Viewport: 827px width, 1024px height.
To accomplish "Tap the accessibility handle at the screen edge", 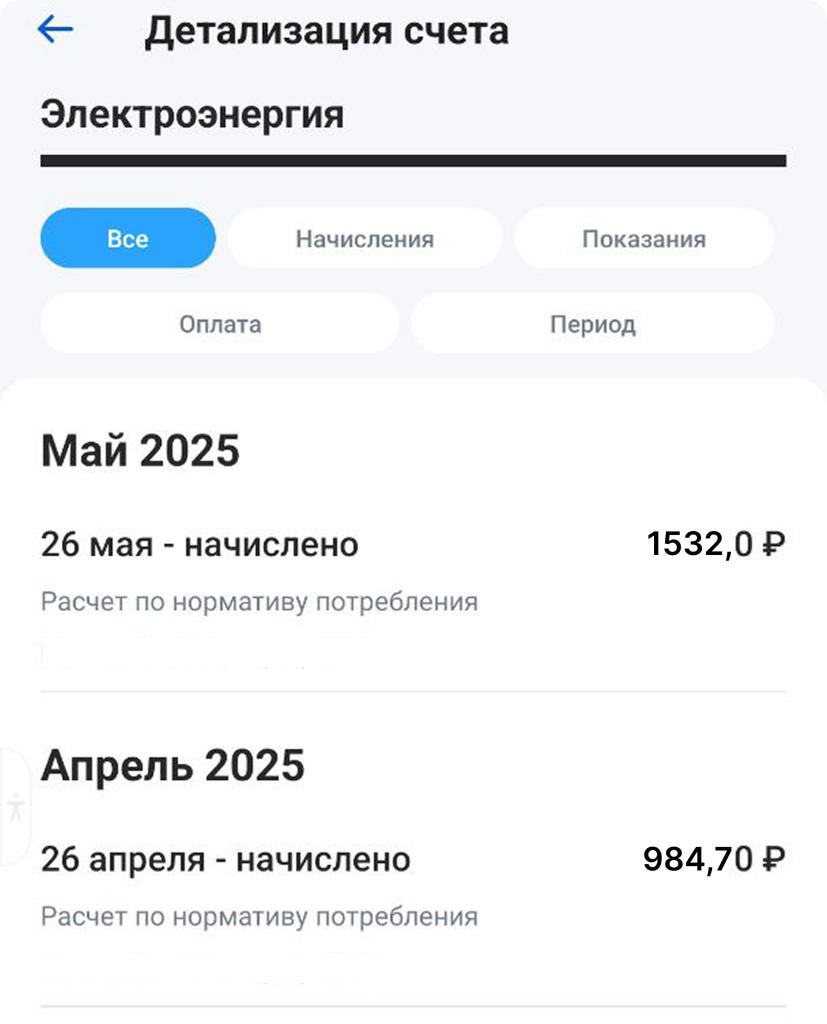I will (15, 806).
